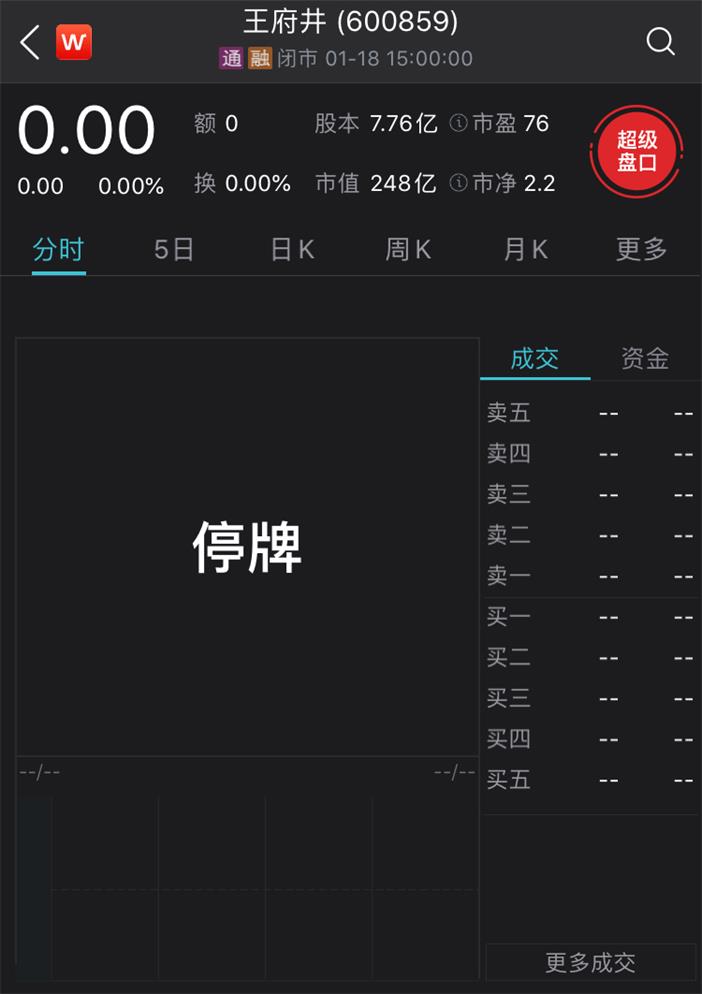Tap the info icon beside 市盈
Viewport: 702px width, 994px height.
point(458,124)
